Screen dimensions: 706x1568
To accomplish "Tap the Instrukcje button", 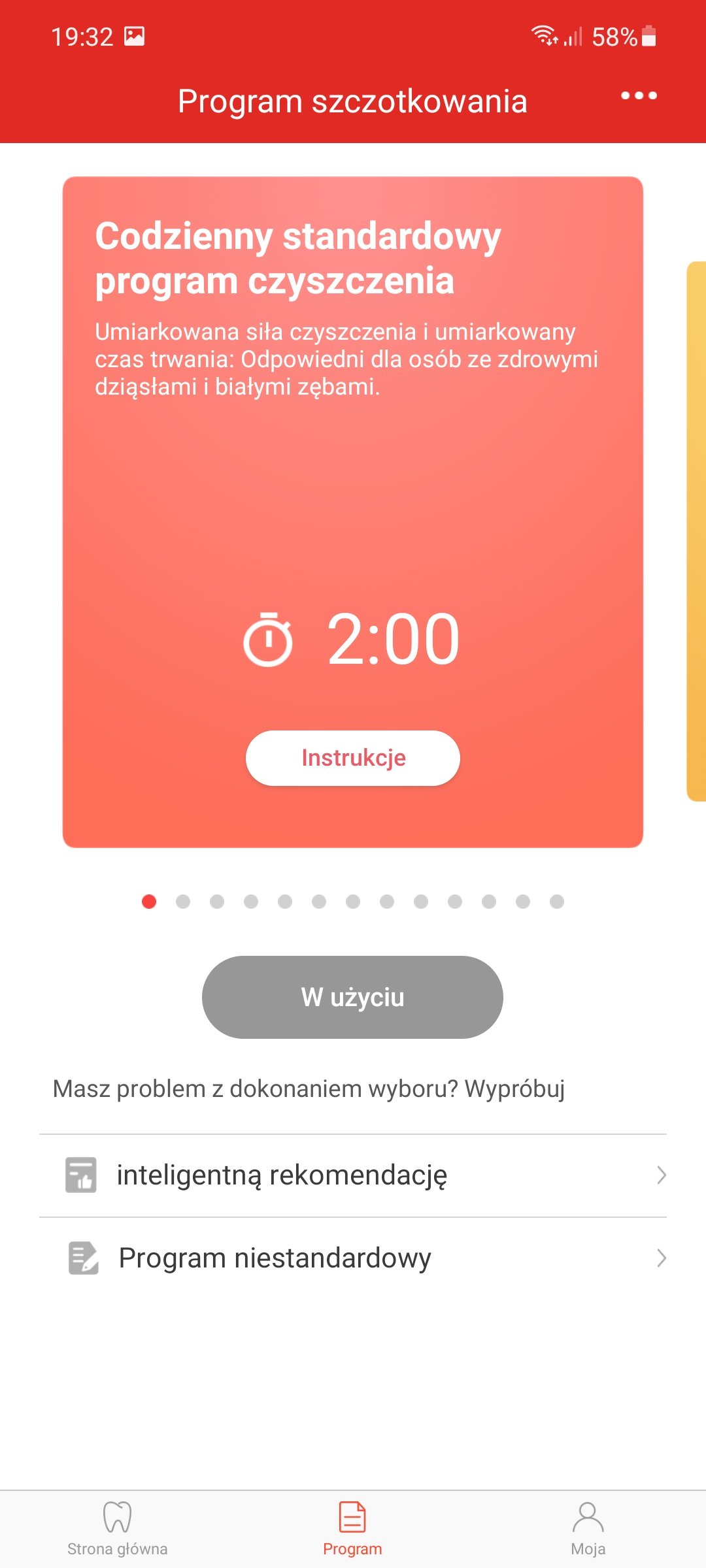I will pos(353,758).
